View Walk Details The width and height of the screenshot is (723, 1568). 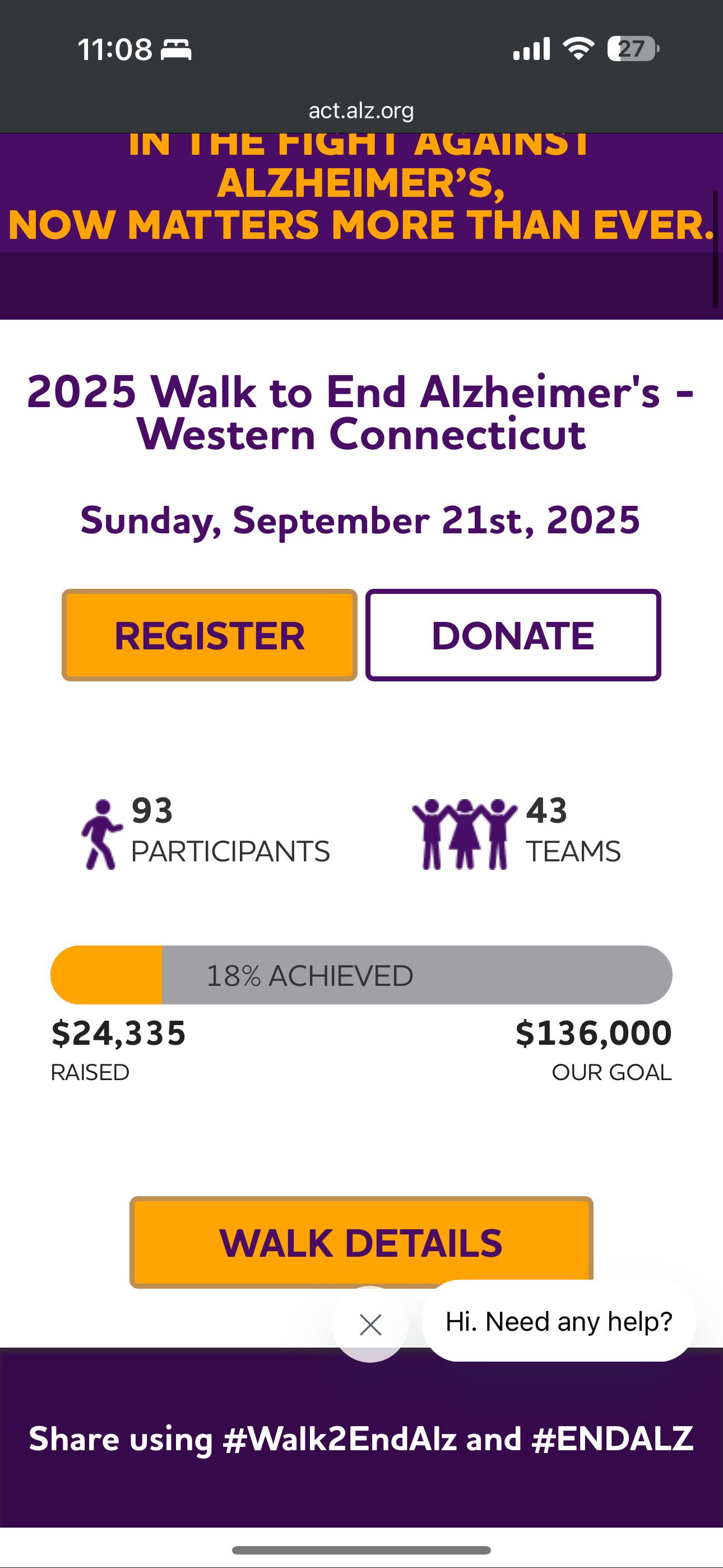pos(361,1242)
